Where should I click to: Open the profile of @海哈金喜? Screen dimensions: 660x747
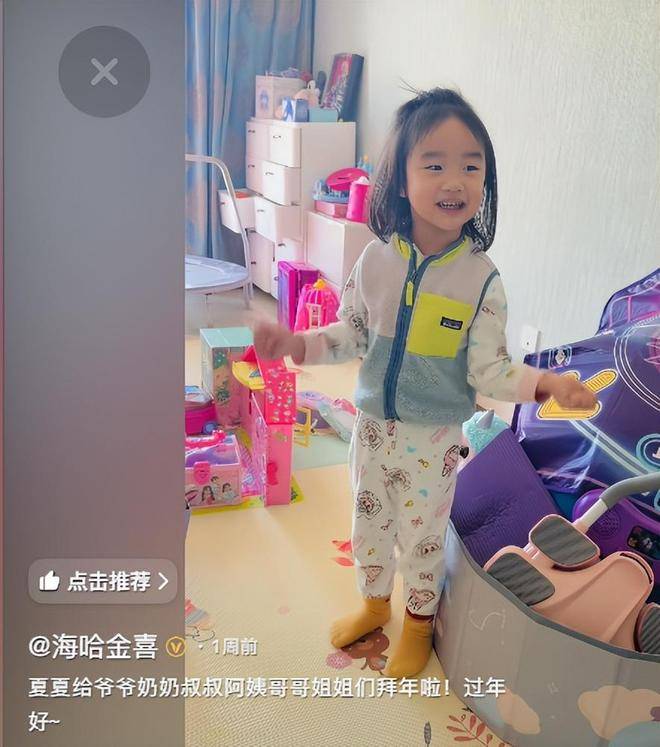(93, 646)
